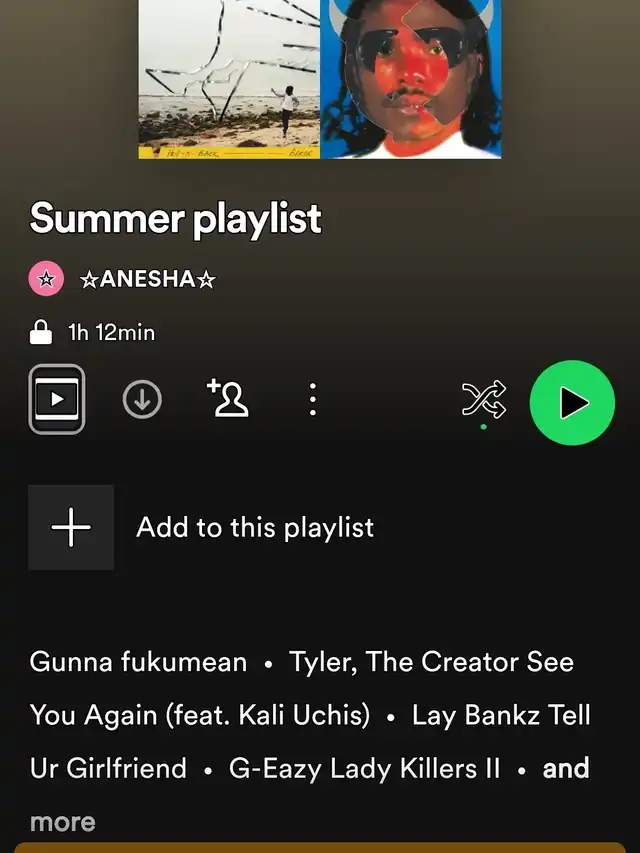Screen dimensions: 640x853
Task: Toggle shuffle mode
Action: coord(483,401)
